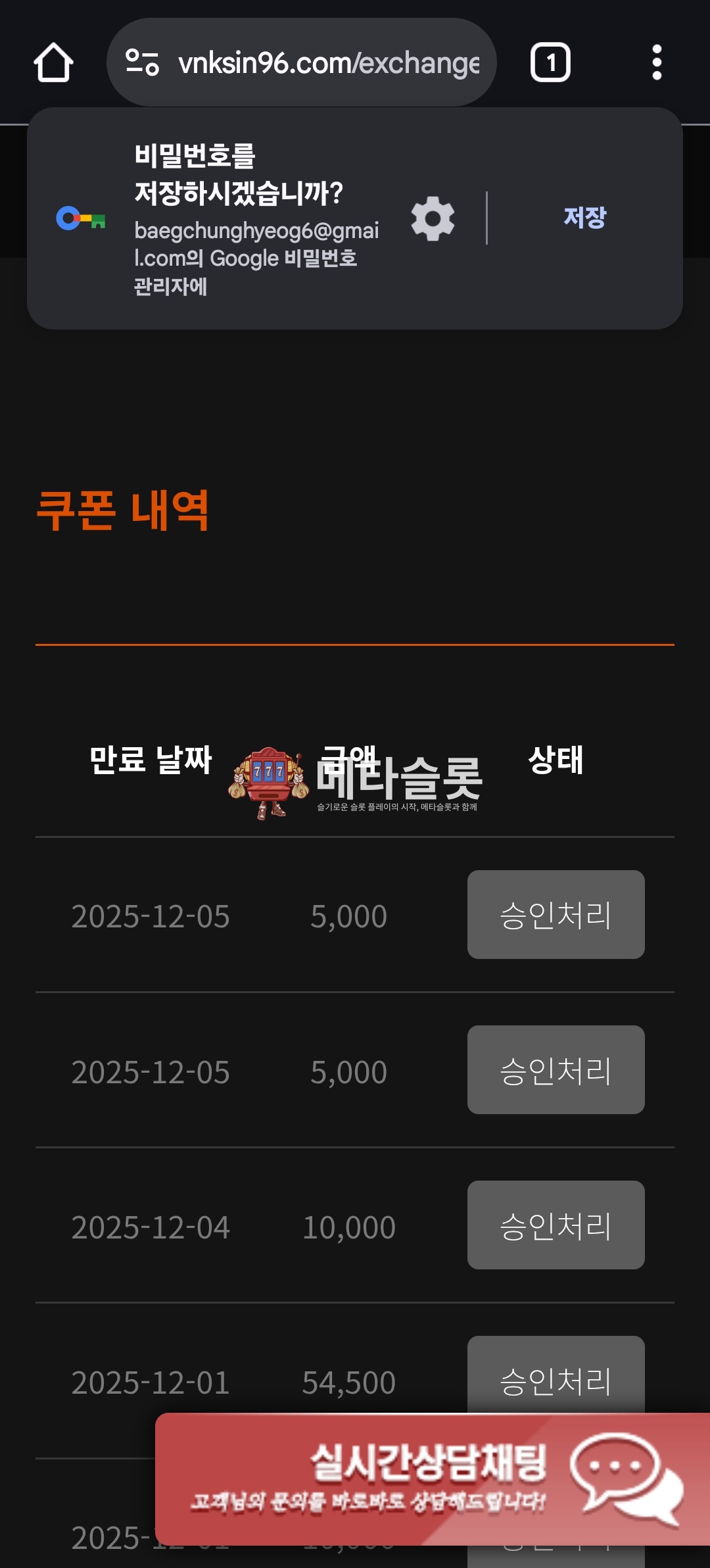This screenshot has height=1568, width=710.
Task: Save the password with 저장
Action: click(x=584, y=218)
